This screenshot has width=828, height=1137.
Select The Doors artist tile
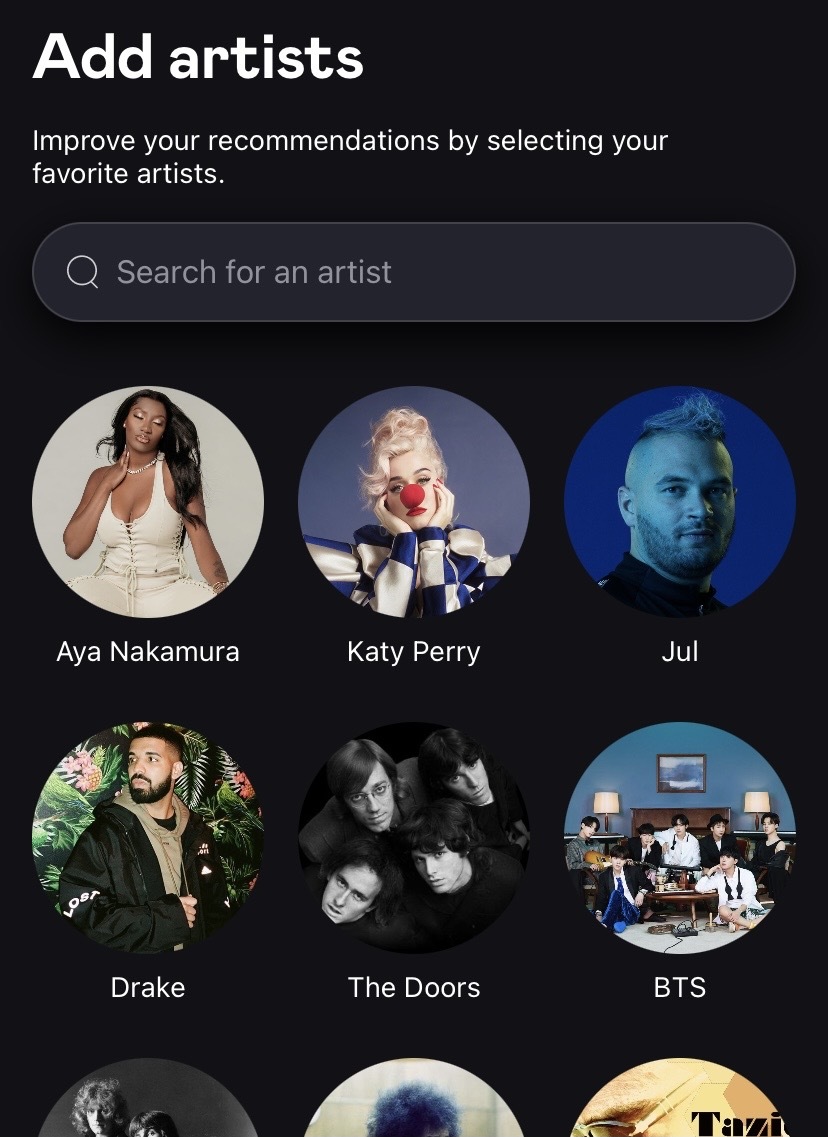(414, 838)
